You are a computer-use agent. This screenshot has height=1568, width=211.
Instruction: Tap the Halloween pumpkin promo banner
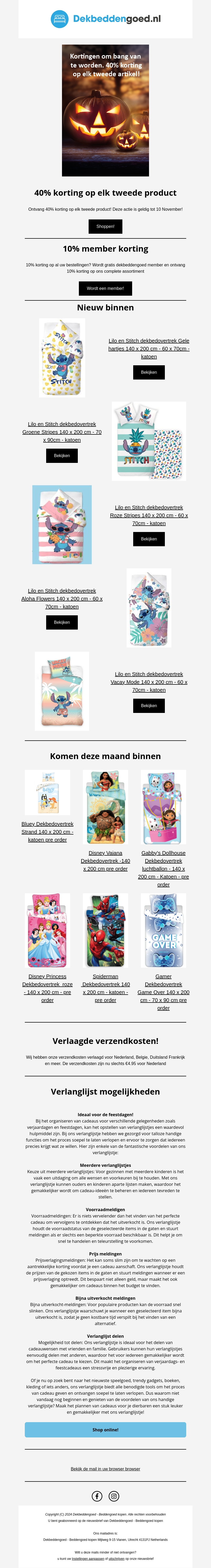pos(105,110)
